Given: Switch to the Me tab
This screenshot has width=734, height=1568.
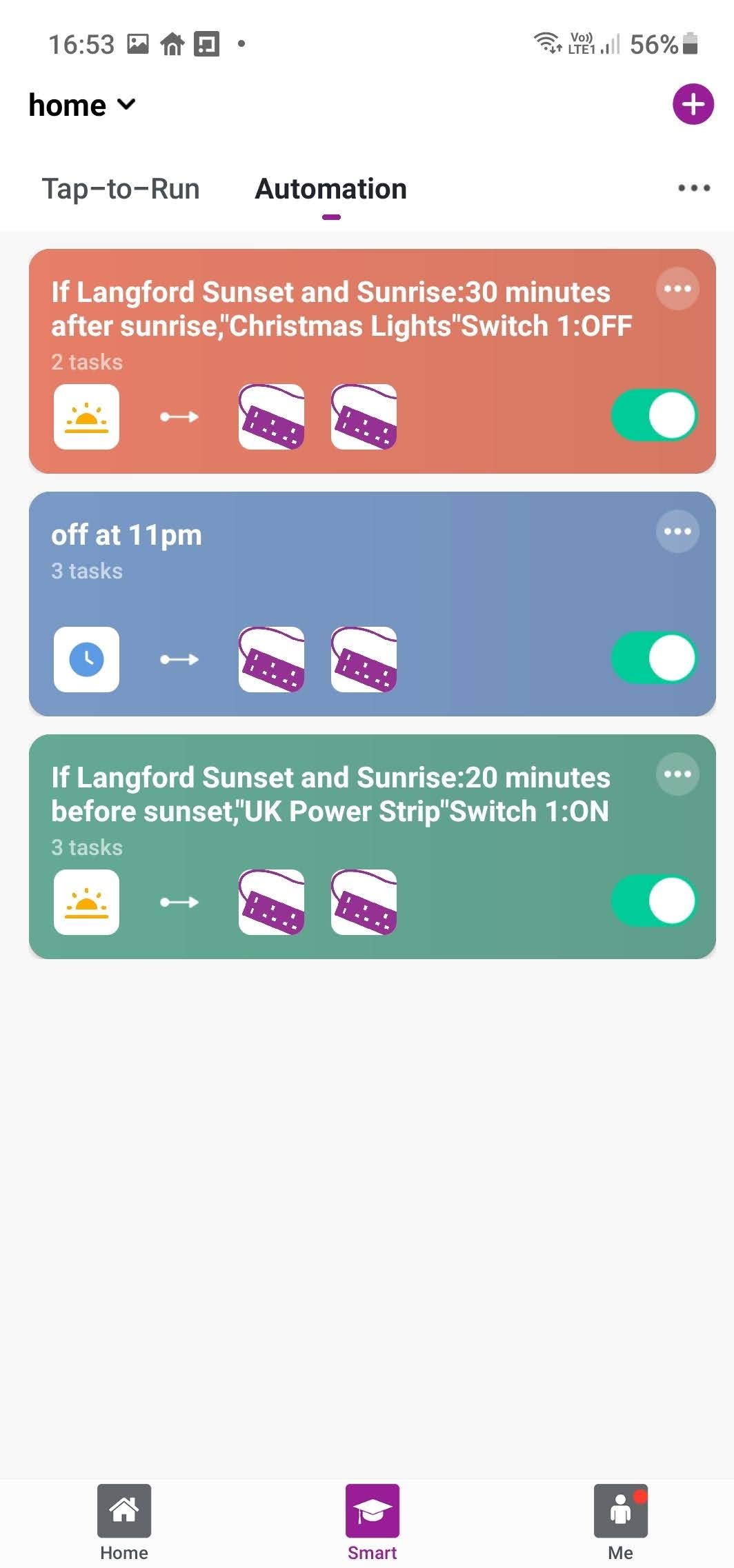Looking at the screenshot, I should (620, 1521).
